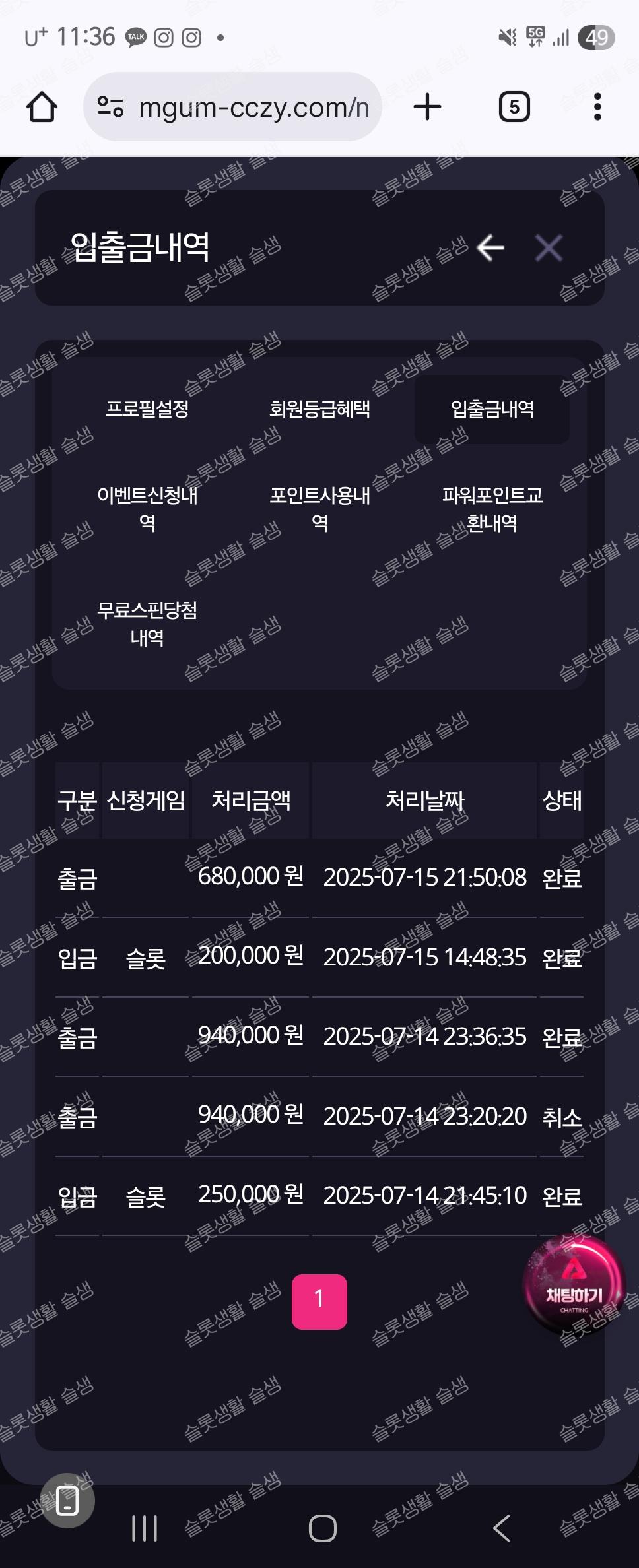Open 무료스핀당첨내역 tab
The height and width of the screenshot is (1568, 639).
point(147,623)
